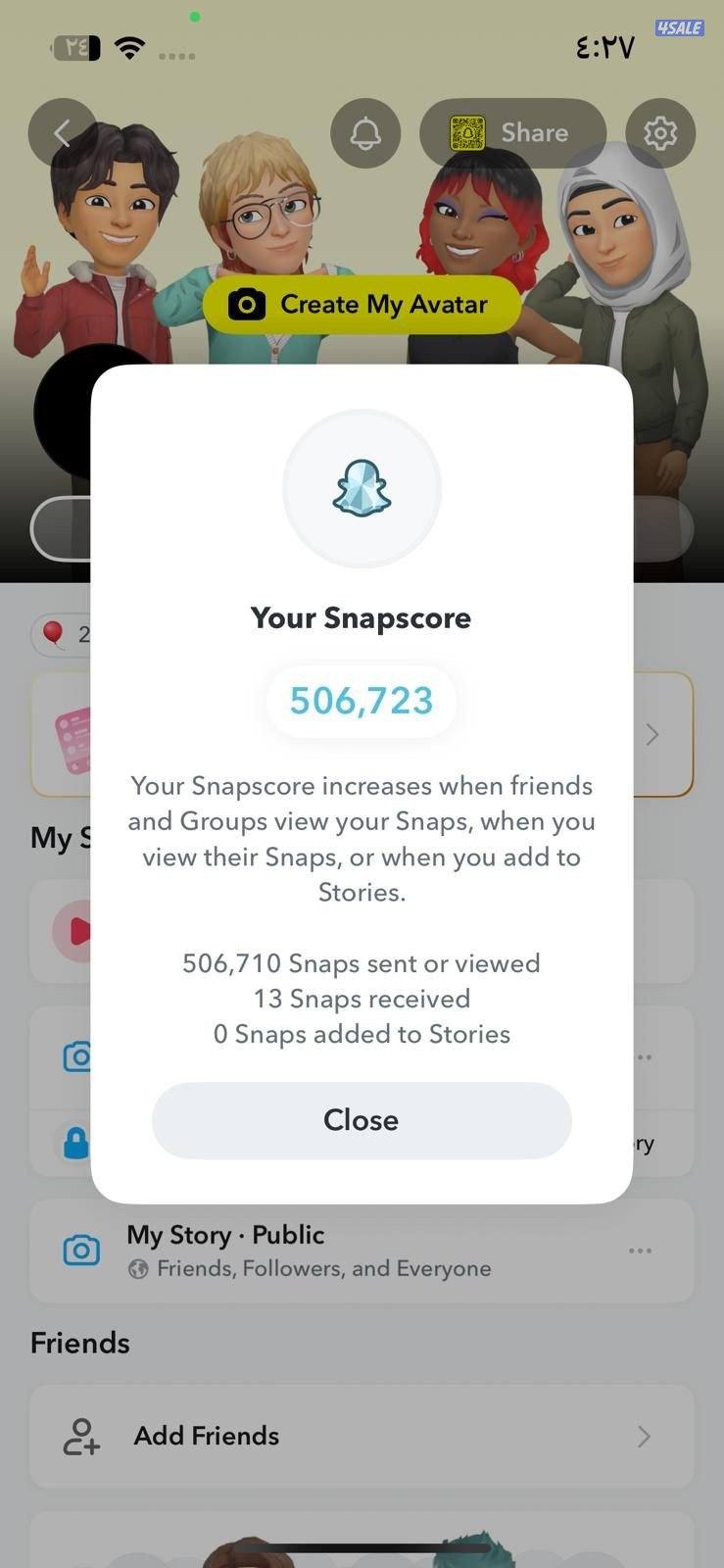This screenshot has width=724, height=1568.
Task: Tap the red Spotlight play icon
Action: 78,932
